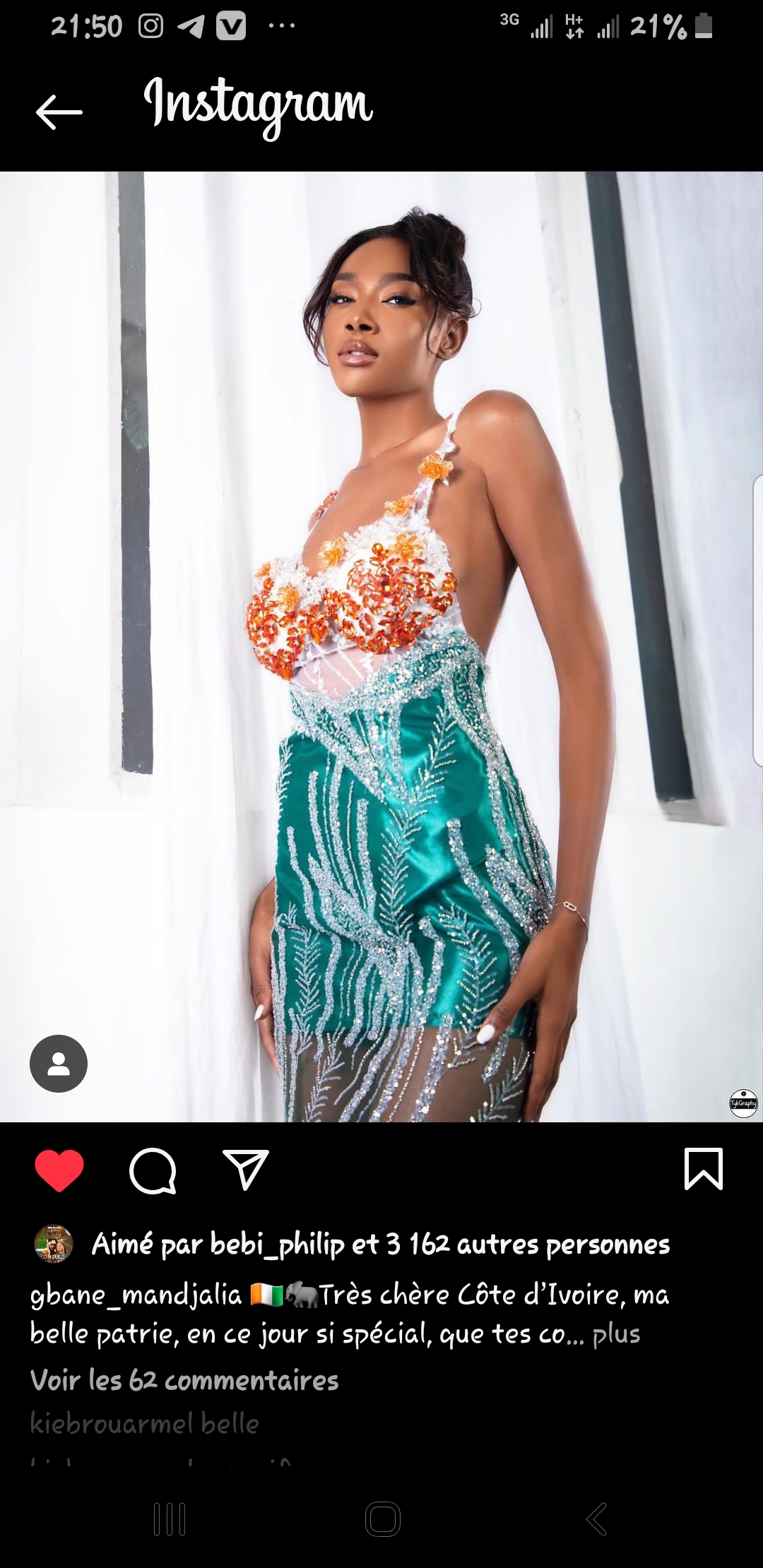763x1568 pixels.
Task: Open gbane_mandjalia's profile from caption
Action: pyautogui.click(x=136, y=1295)
